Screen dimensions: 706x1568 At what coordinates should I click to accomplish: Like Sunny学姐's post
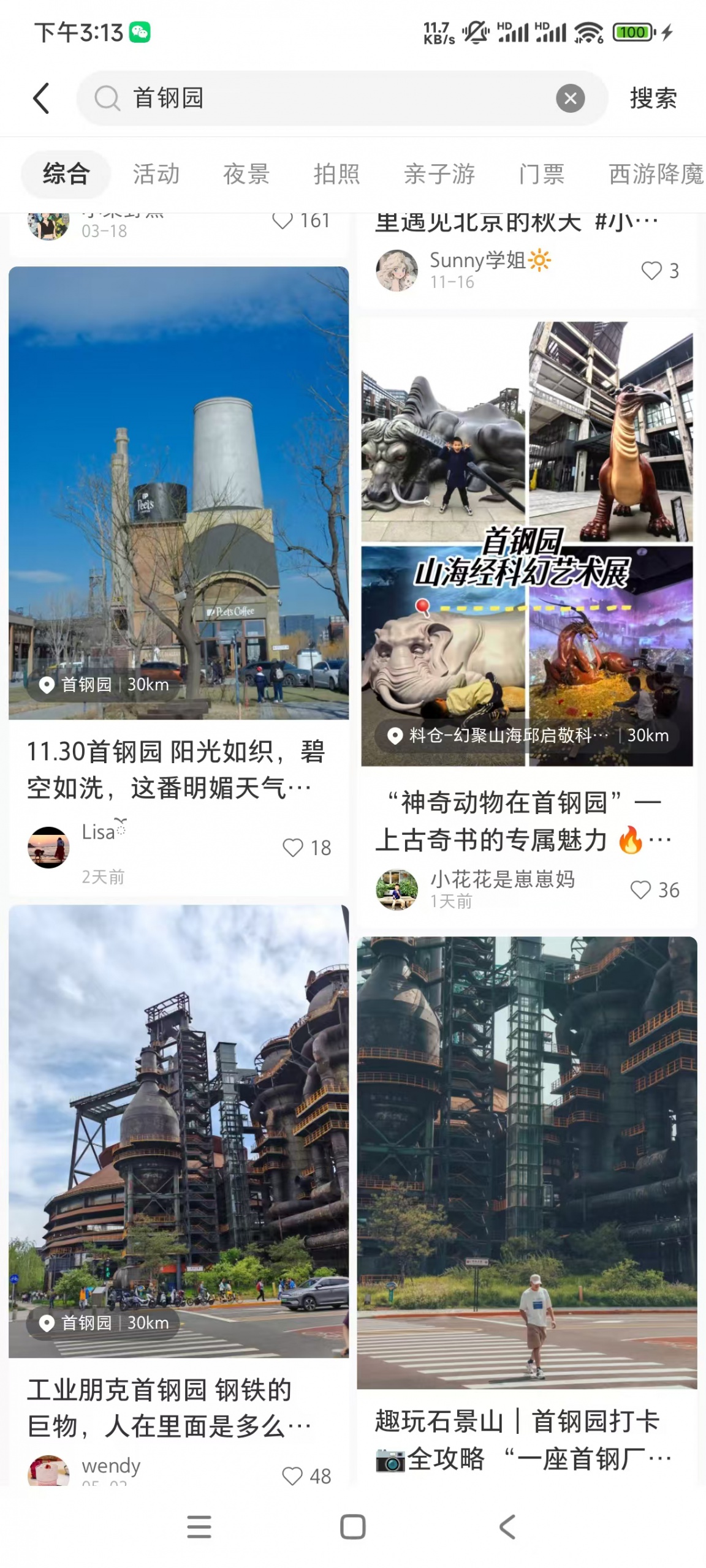click(651, 270)
